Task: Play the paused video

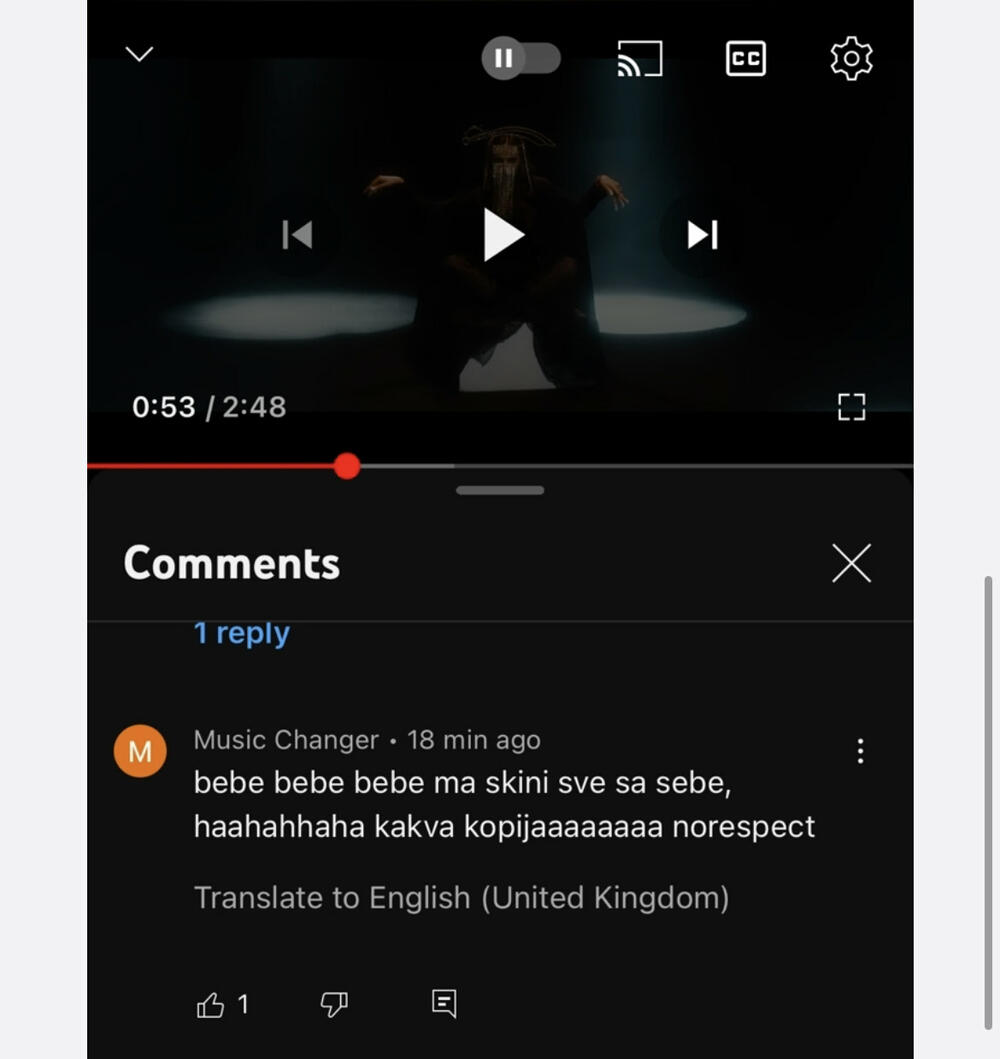Action: [502, 235]
